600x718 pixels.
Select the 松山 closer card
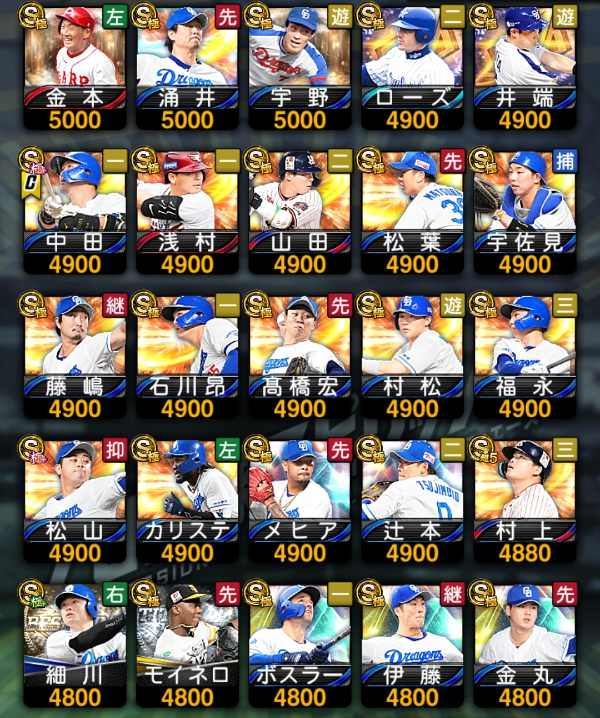(x=75, y=500)
